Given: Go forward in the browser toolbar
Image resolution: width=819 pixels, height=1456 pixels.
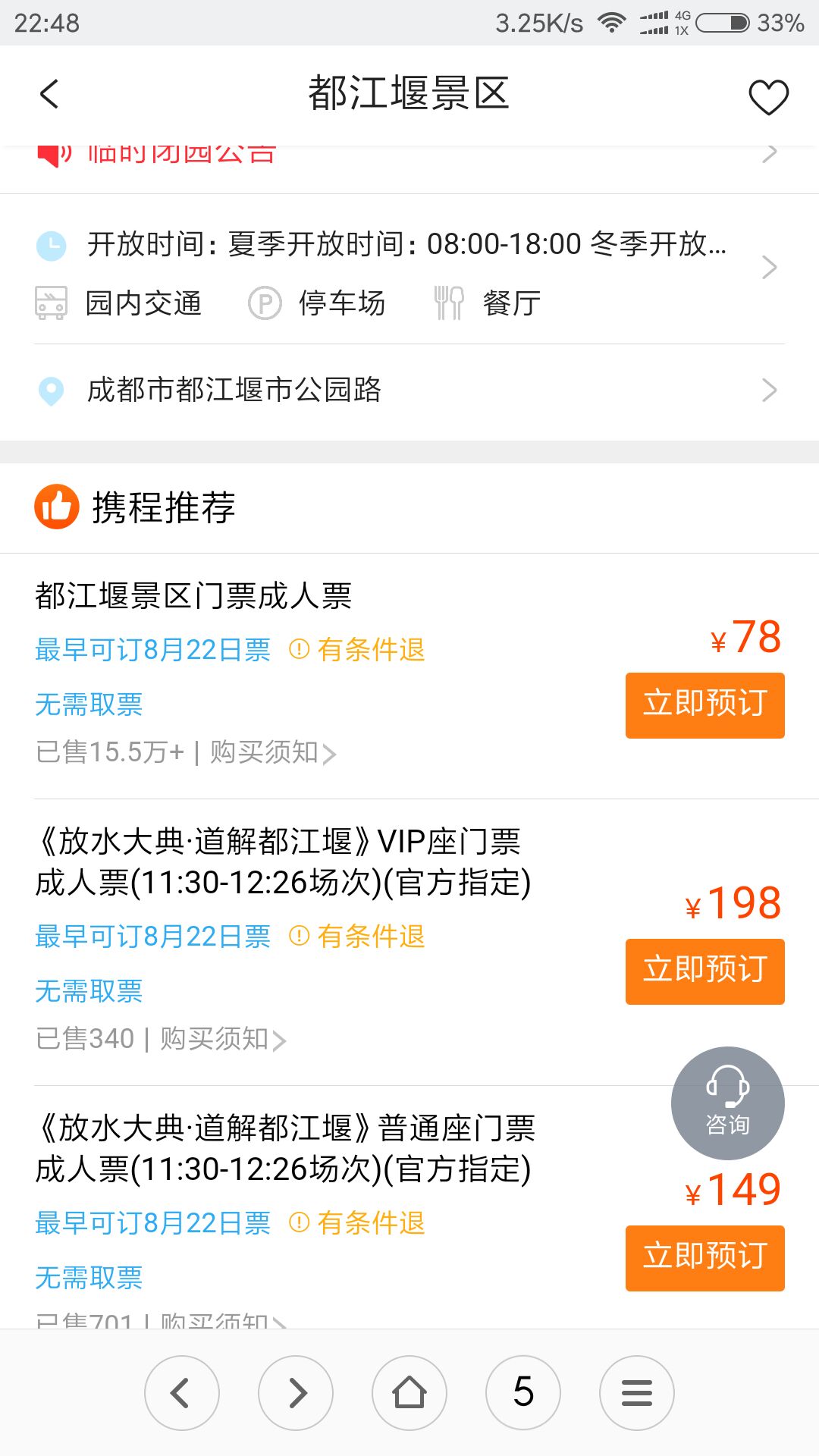Looking at the screenshot, I should (296, 1392).
